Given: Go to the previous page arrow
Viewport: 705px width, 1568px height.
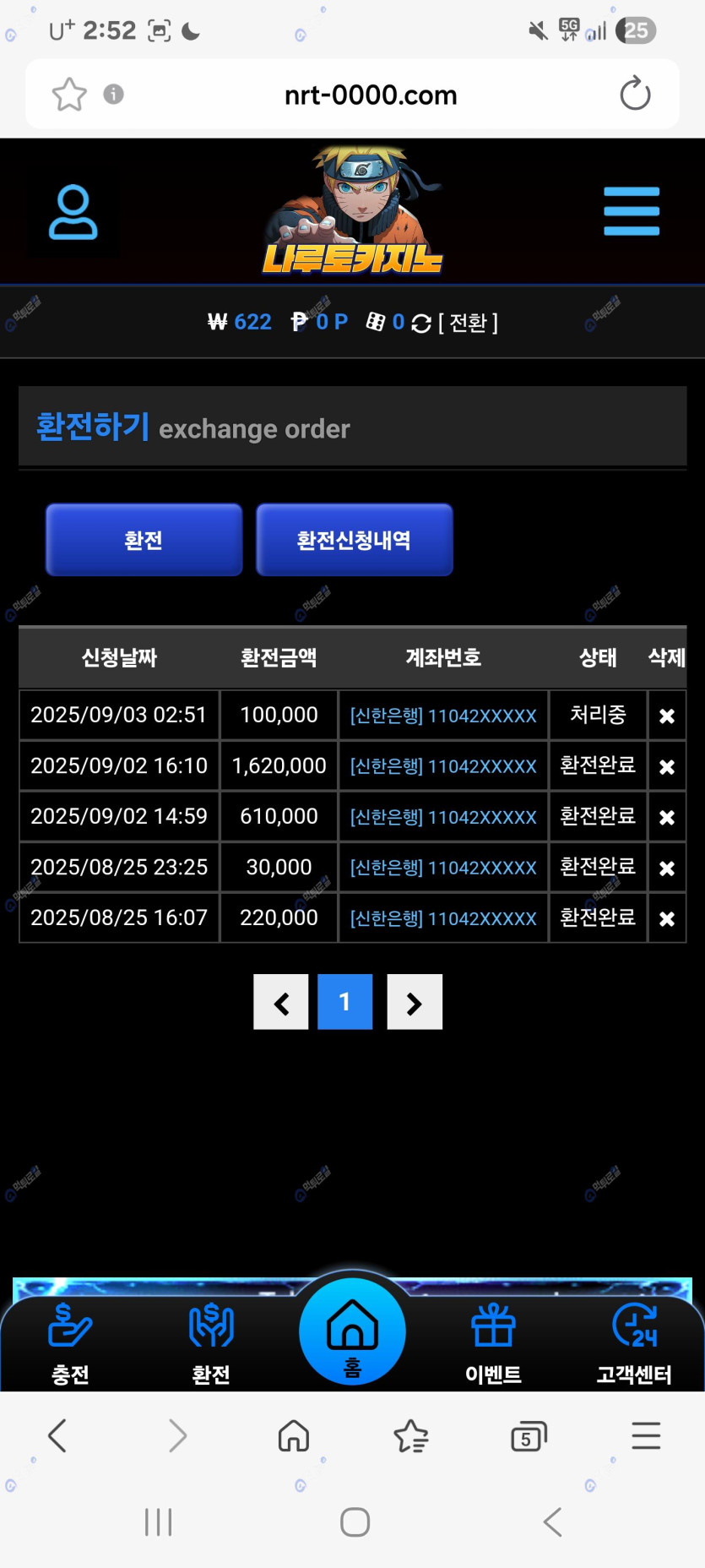Looking at the screenshot, I should [281, 1002].
